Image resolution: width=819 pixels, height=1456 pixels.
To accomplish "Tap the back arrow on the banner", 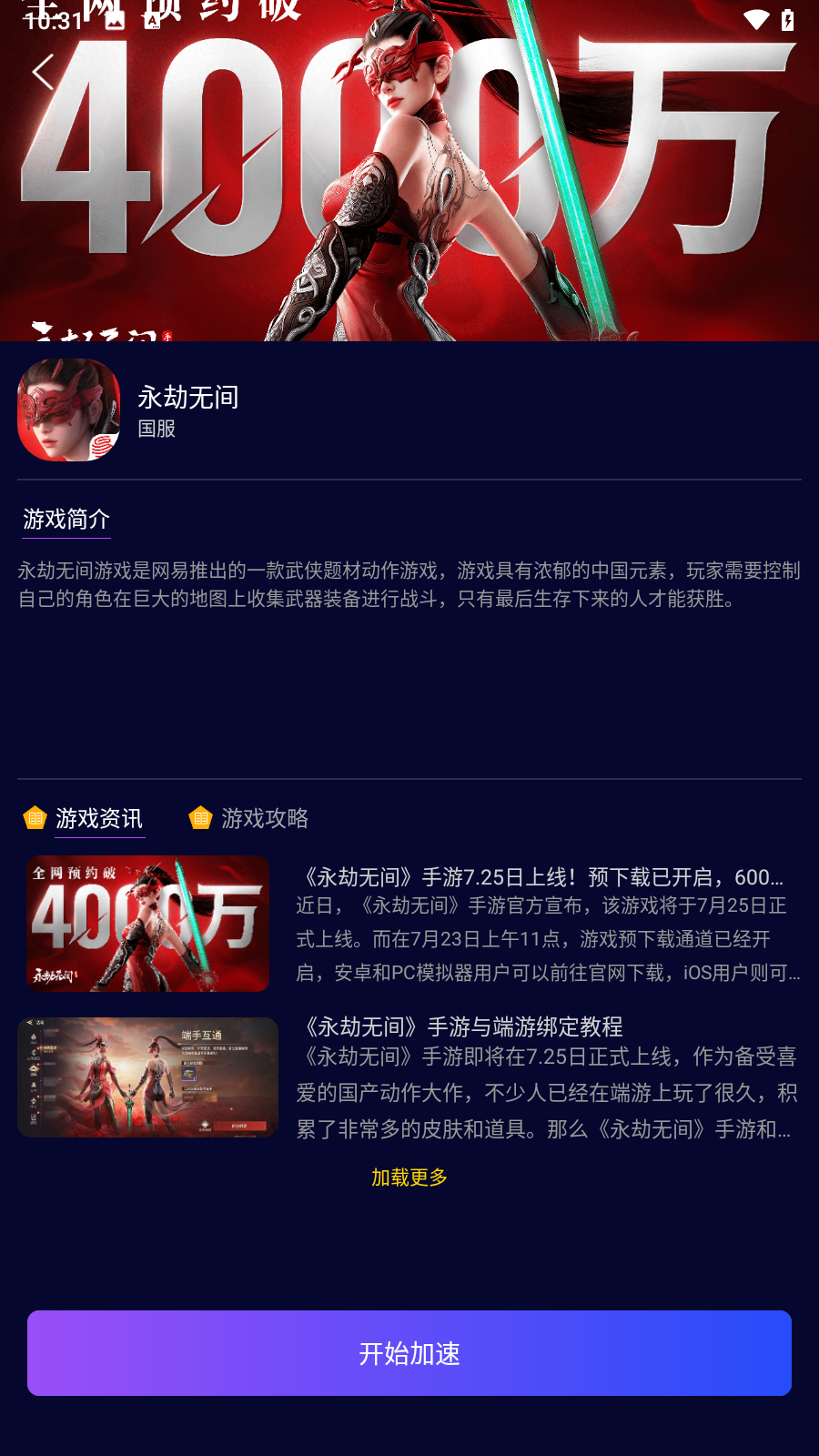I will 45,73.
